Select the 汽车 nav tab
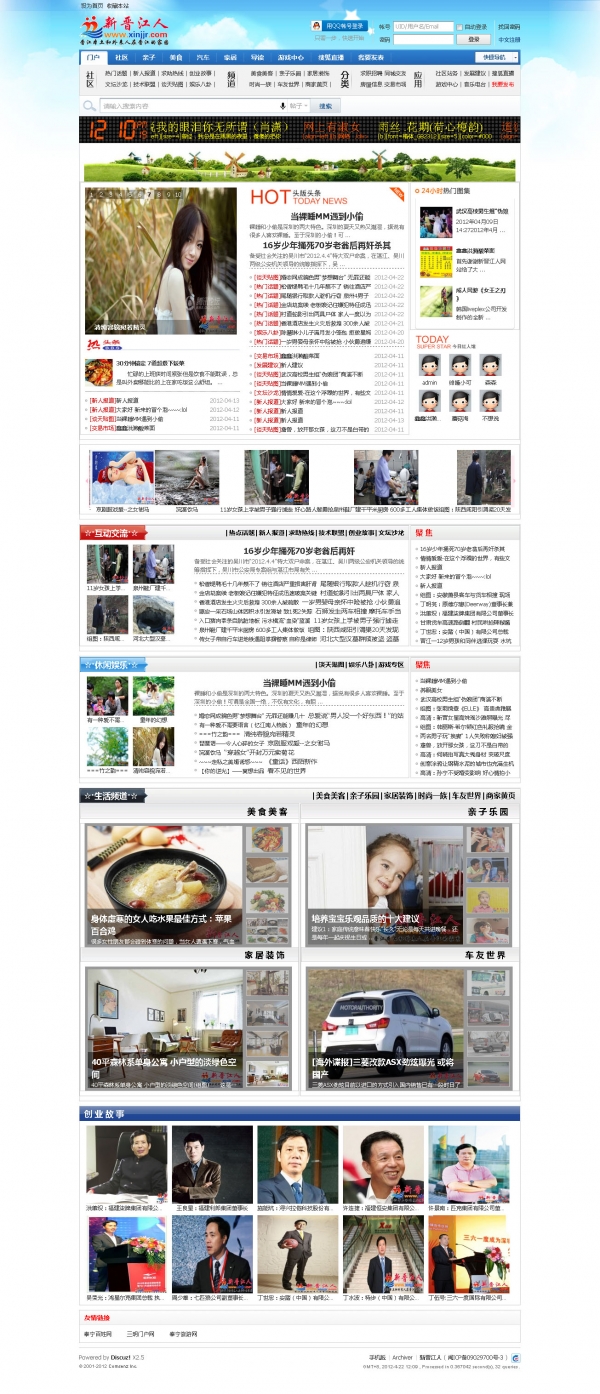 [203, 57]
